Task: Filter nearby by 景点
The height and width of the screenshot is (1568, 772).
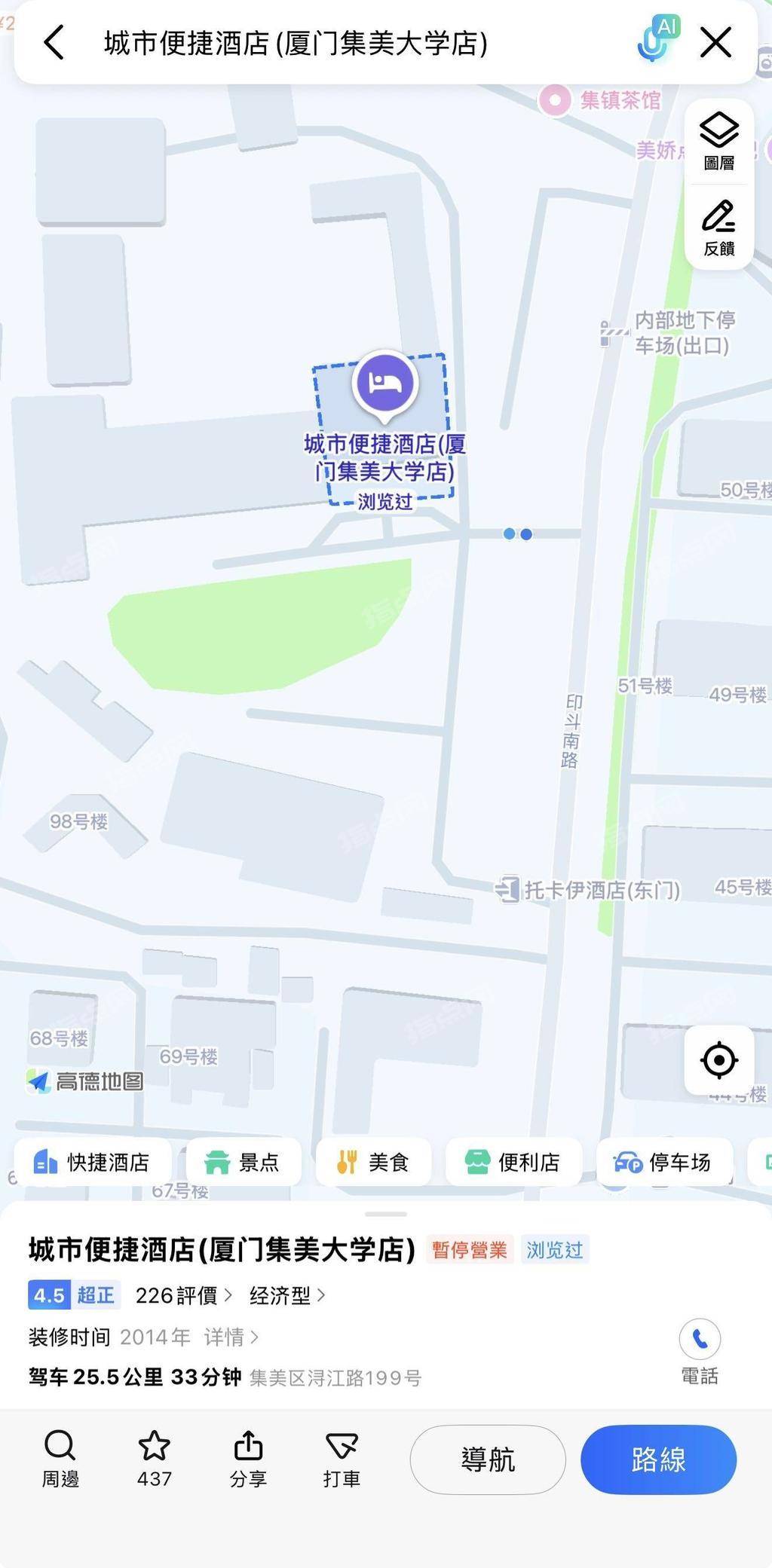Action: point(243,1163)
